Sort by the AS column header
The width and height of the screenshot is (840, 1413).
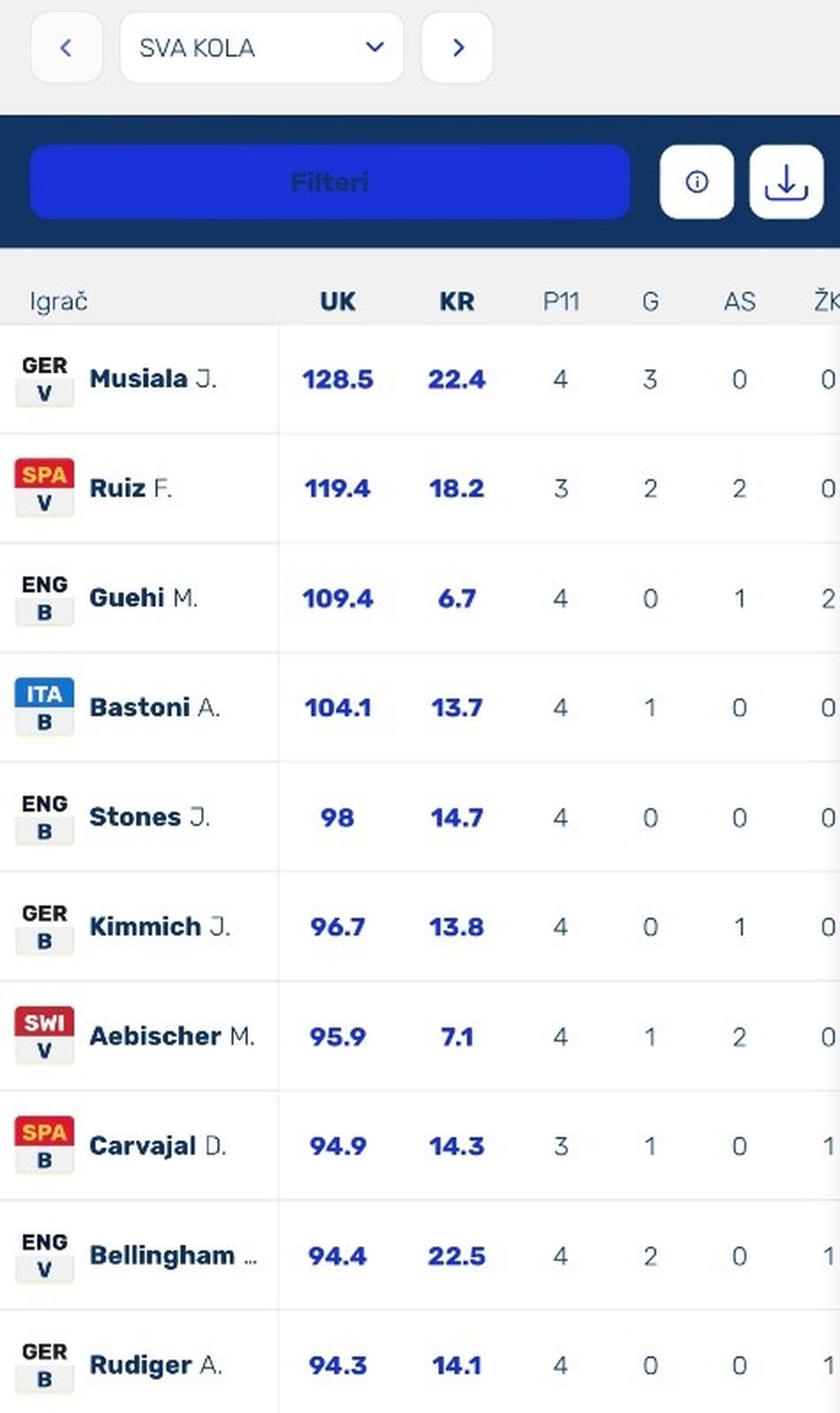[x=739, y=301]
